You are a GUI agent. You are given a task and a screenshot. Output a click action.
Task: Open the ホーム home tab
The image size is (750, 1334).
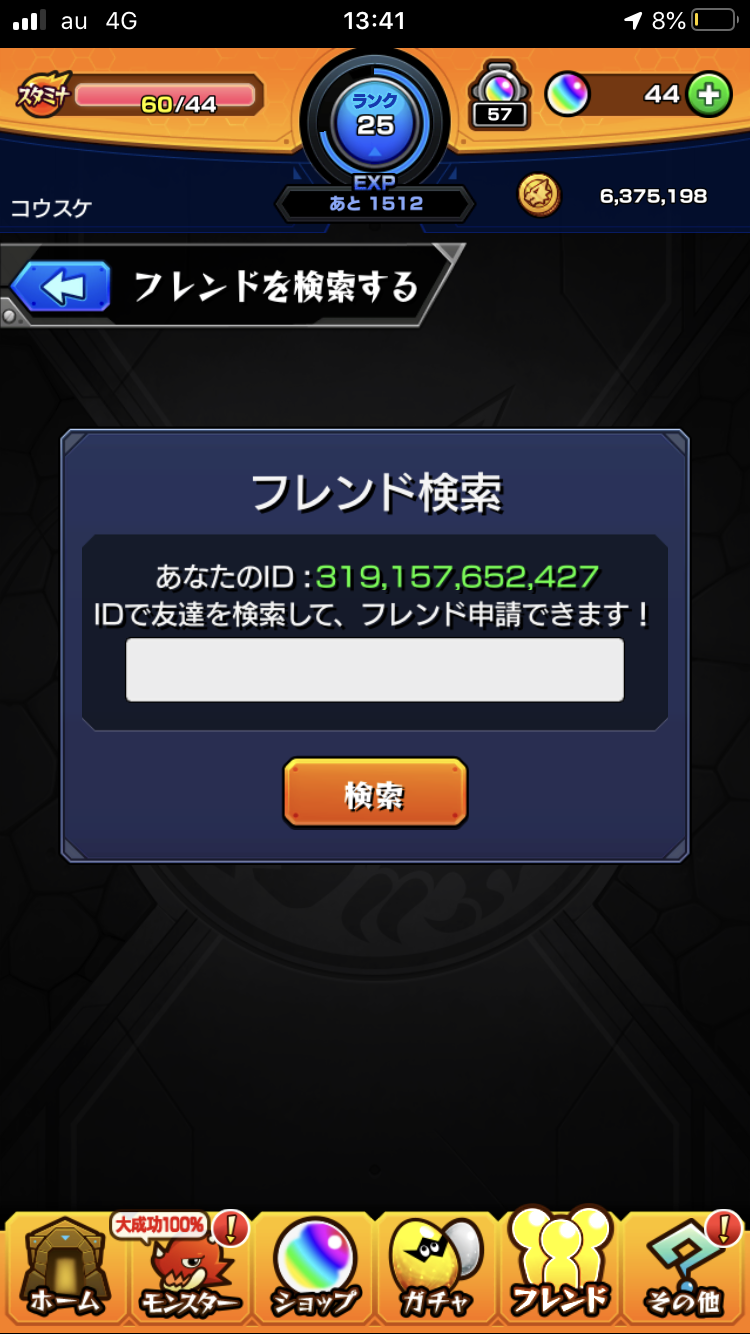[x=64, y=1266]
